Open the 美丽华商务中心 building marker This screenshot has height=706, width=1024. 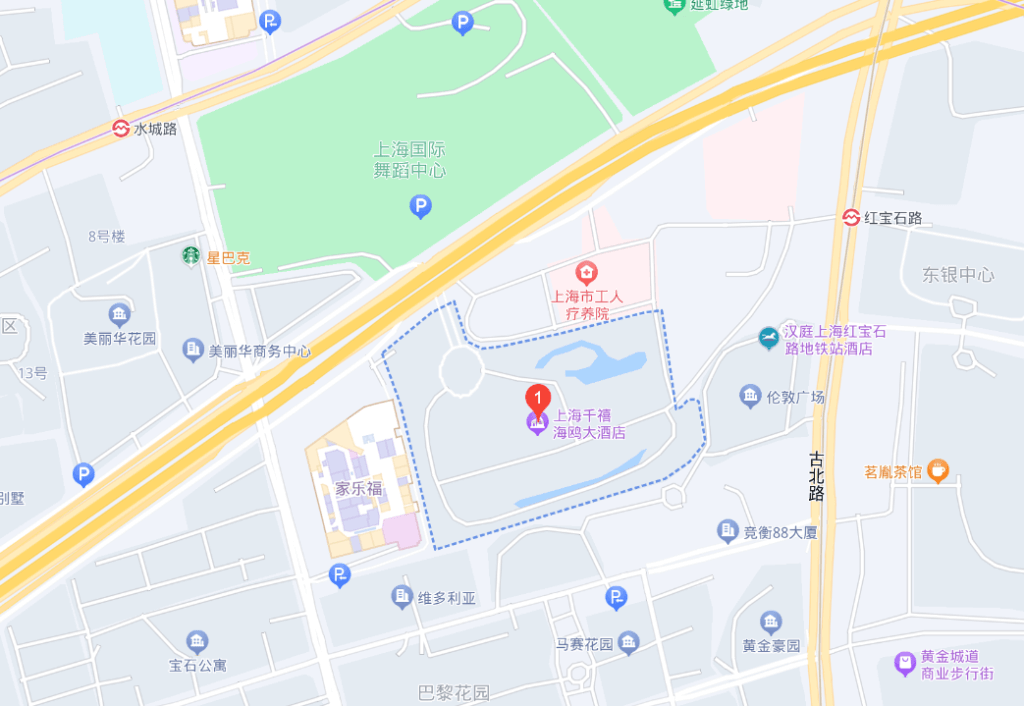tap(193, 350)
